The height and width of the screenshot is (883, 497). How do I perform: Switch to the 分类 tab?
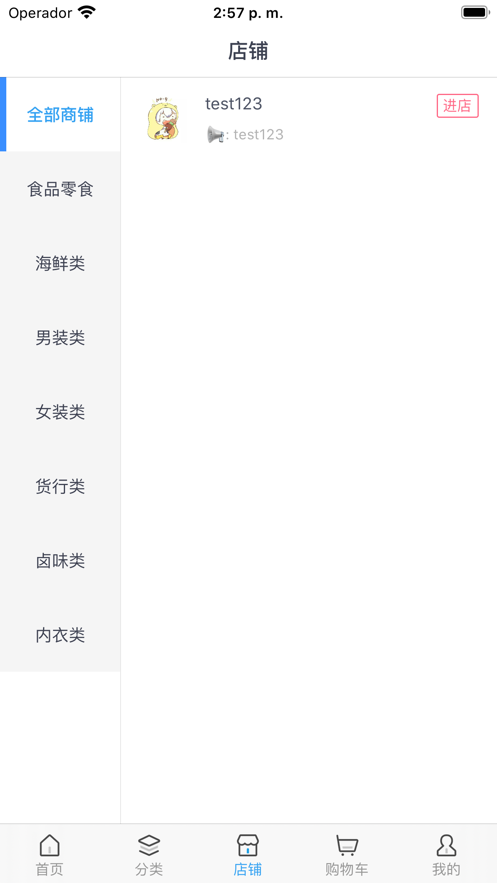tap(149, 854)
